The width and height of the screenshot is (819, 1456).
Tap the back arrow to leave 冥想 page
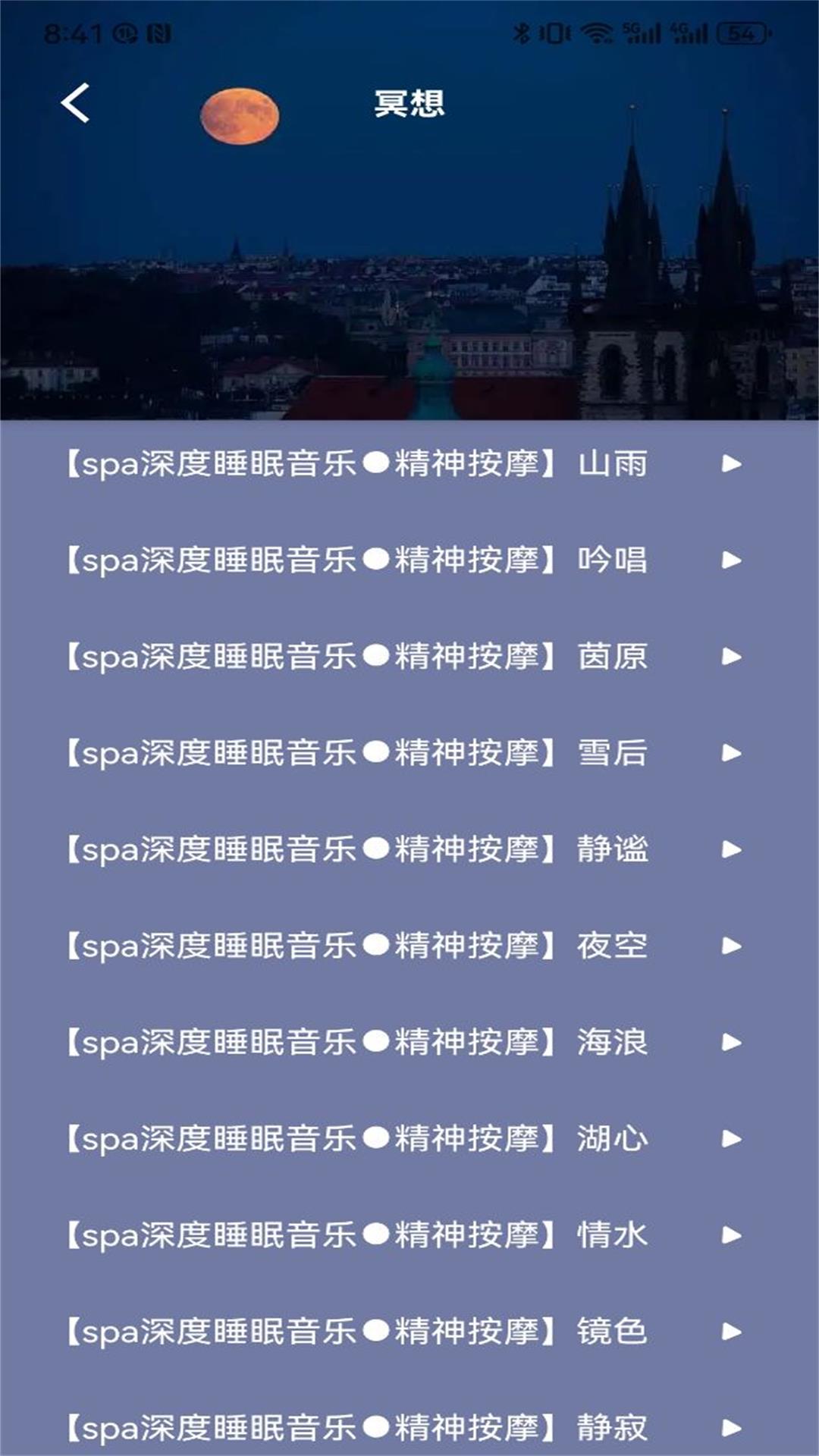pyautogui.click(x=76, y=106)
